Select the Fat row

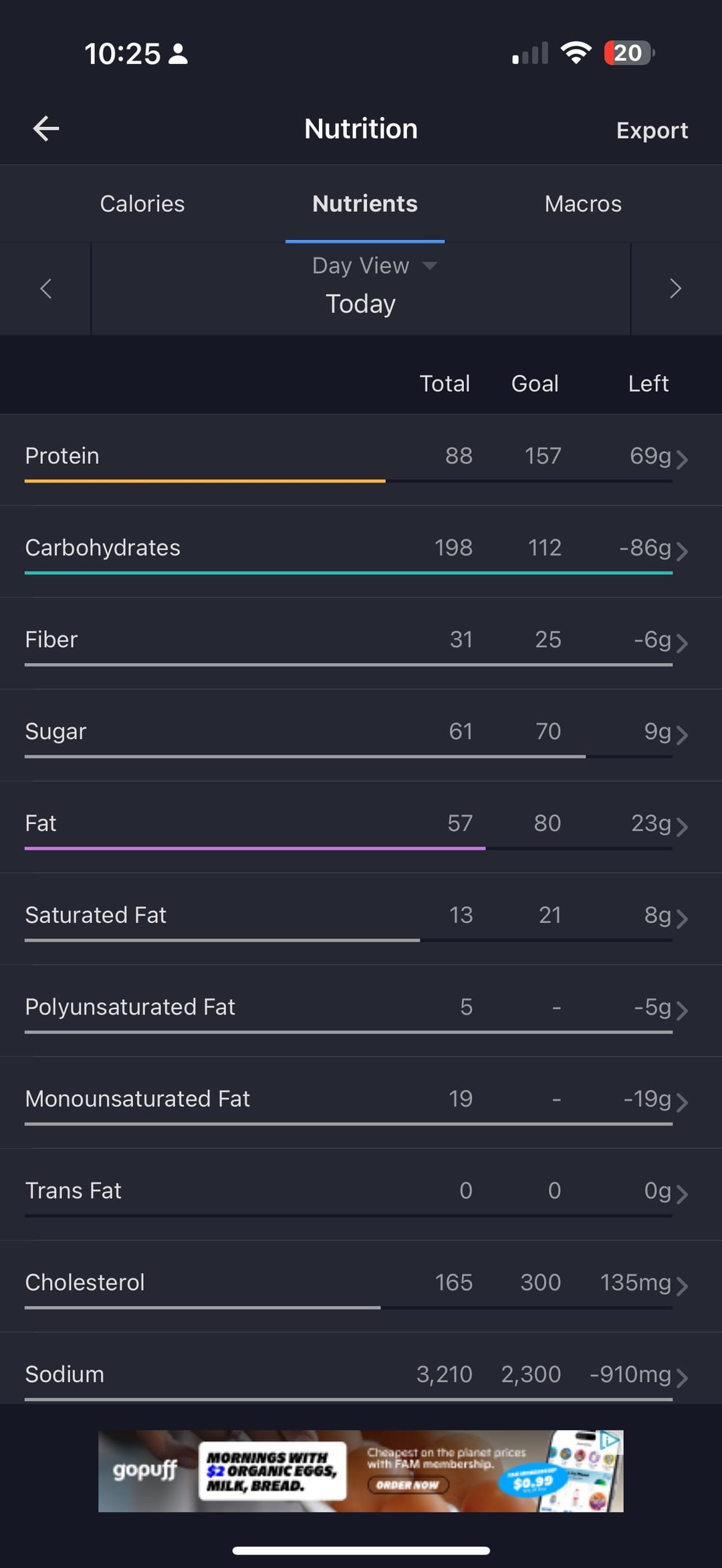pyautogui.click(x=361, y=824)
